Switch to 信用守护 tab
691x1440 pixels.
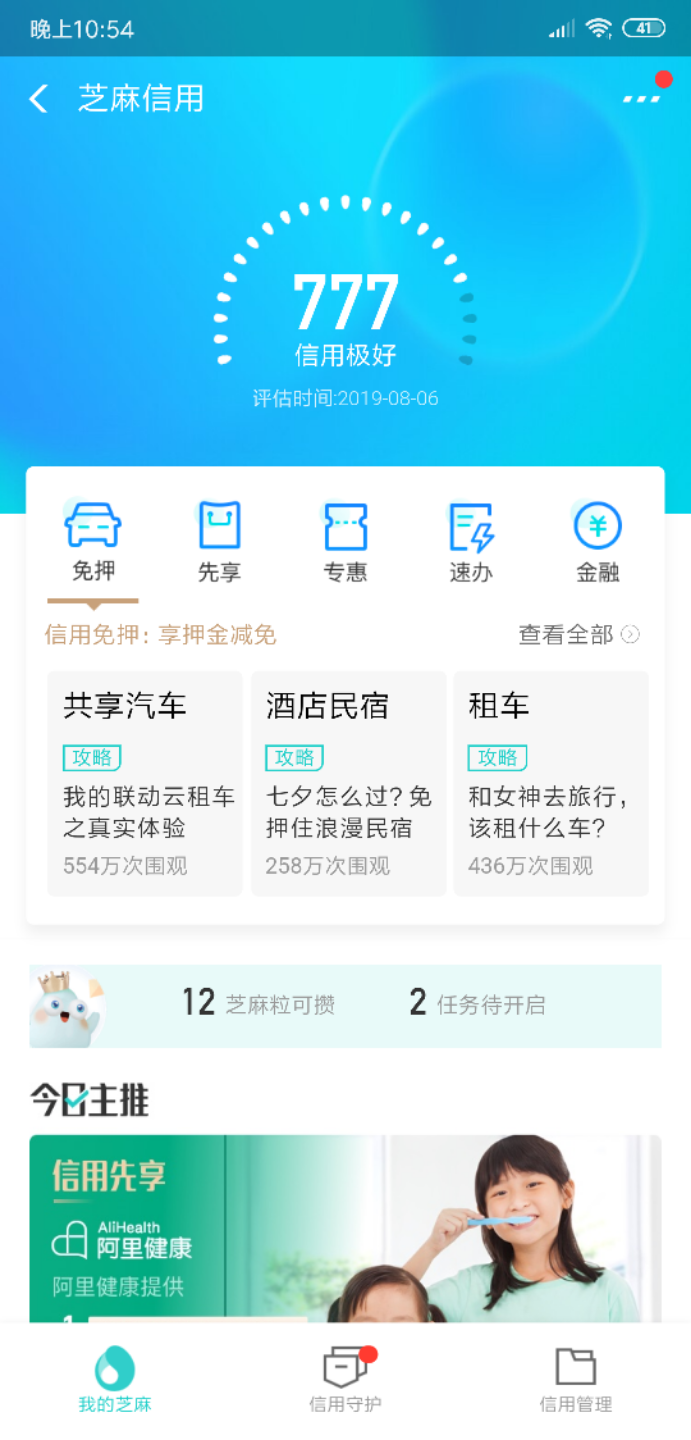[345, 1381]
